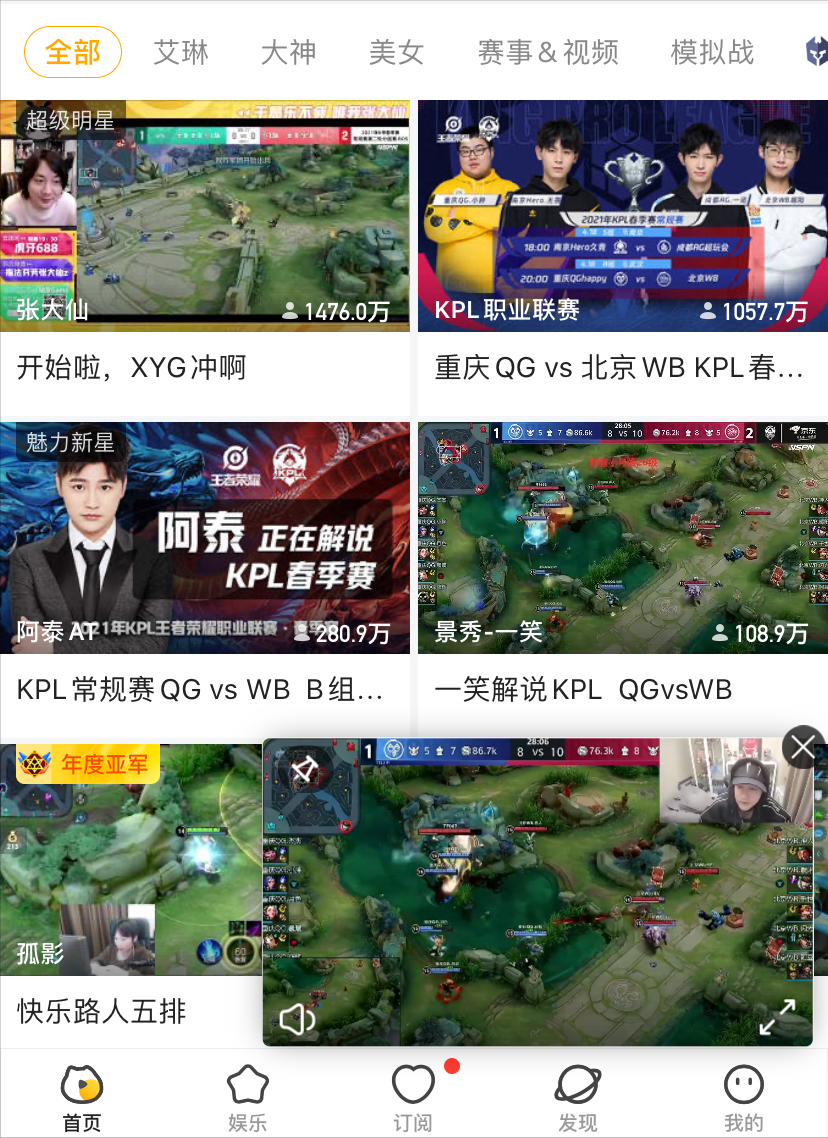The height and width of the screenshot is (1138, 828).
Task: Open the KPL职业联赛 live stream
Action: point(622,215)
